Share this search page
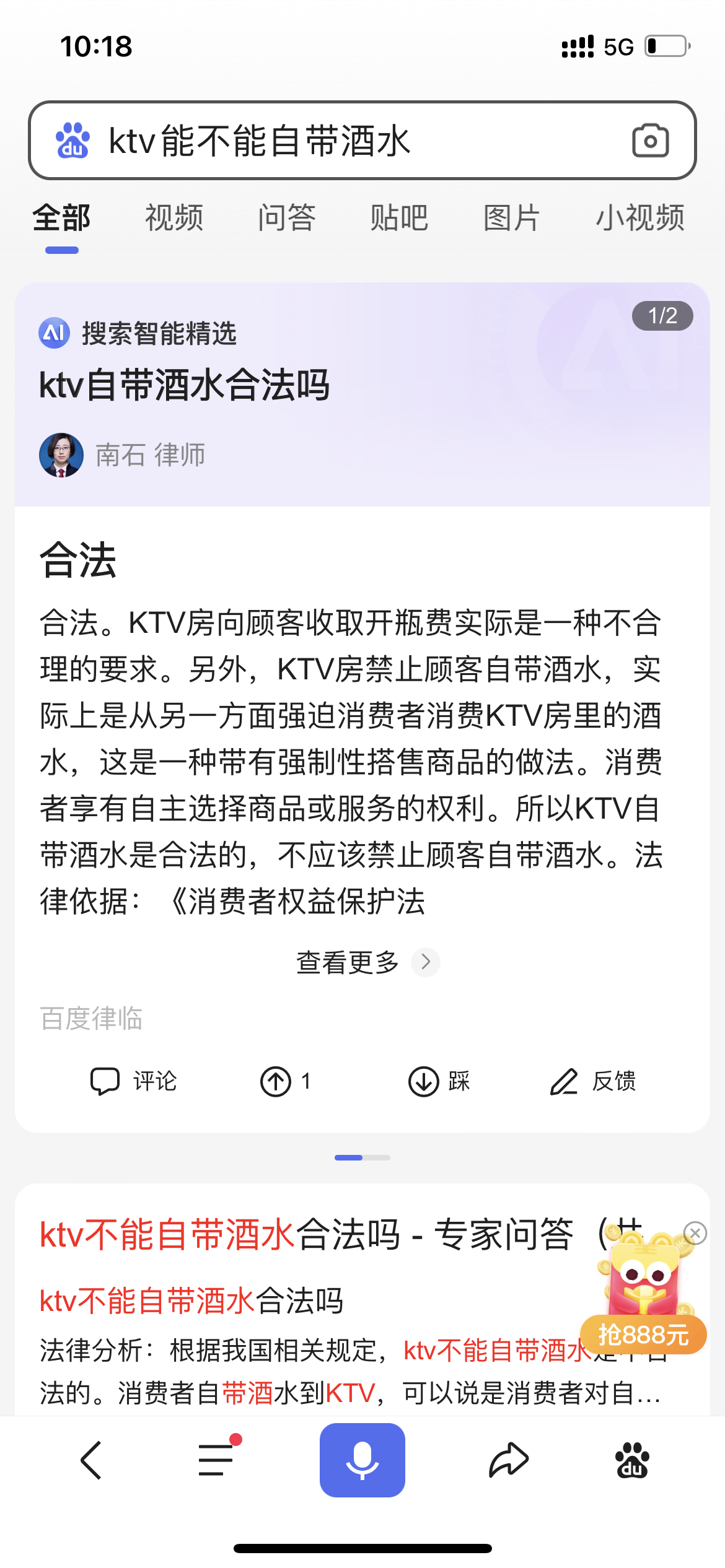 pos(508,1460)
